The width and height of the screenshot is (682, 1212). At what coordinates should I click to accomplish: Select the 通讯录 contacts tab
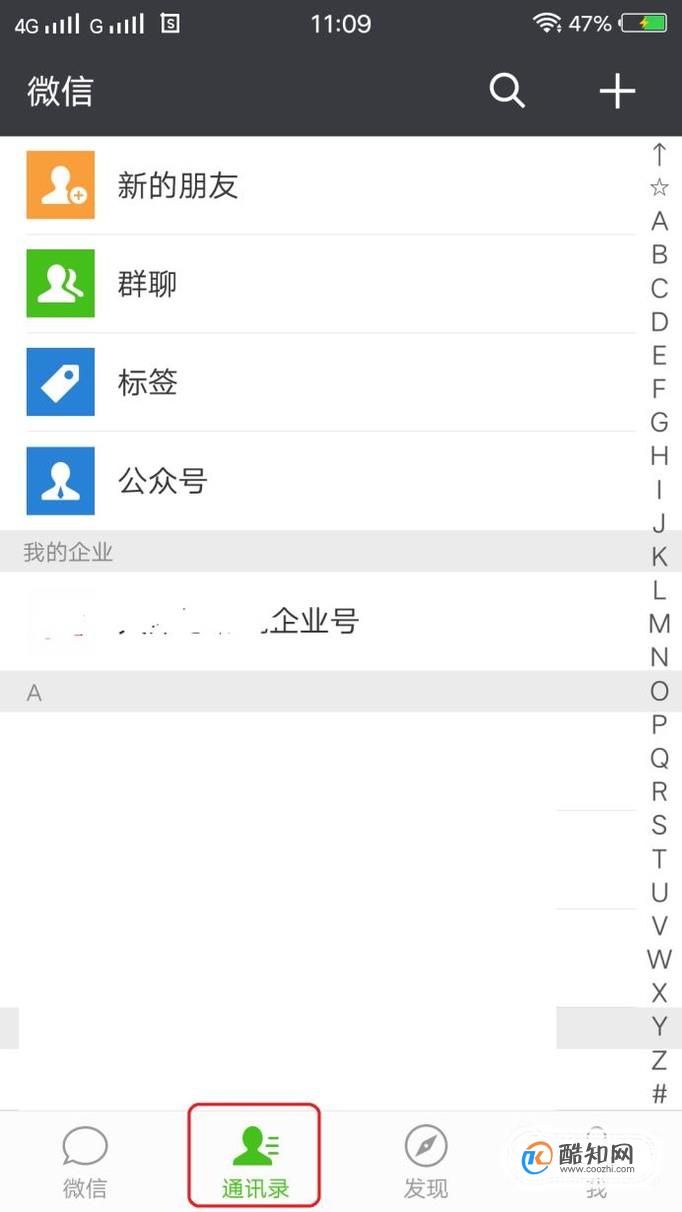pyautogui.click(x=255, y=1163)
